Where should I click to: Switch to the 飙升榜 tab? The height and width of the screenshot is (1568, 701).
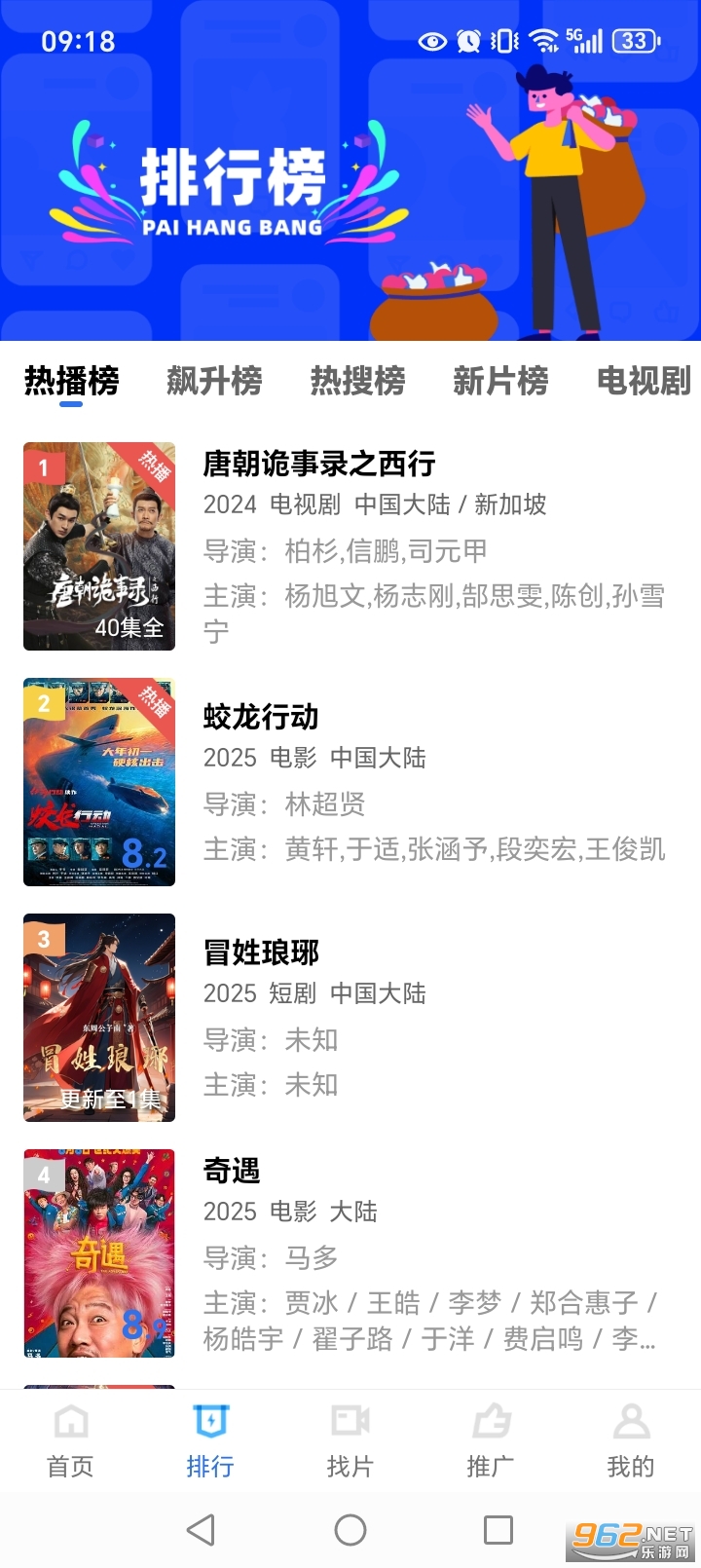[x=214, y=381]
